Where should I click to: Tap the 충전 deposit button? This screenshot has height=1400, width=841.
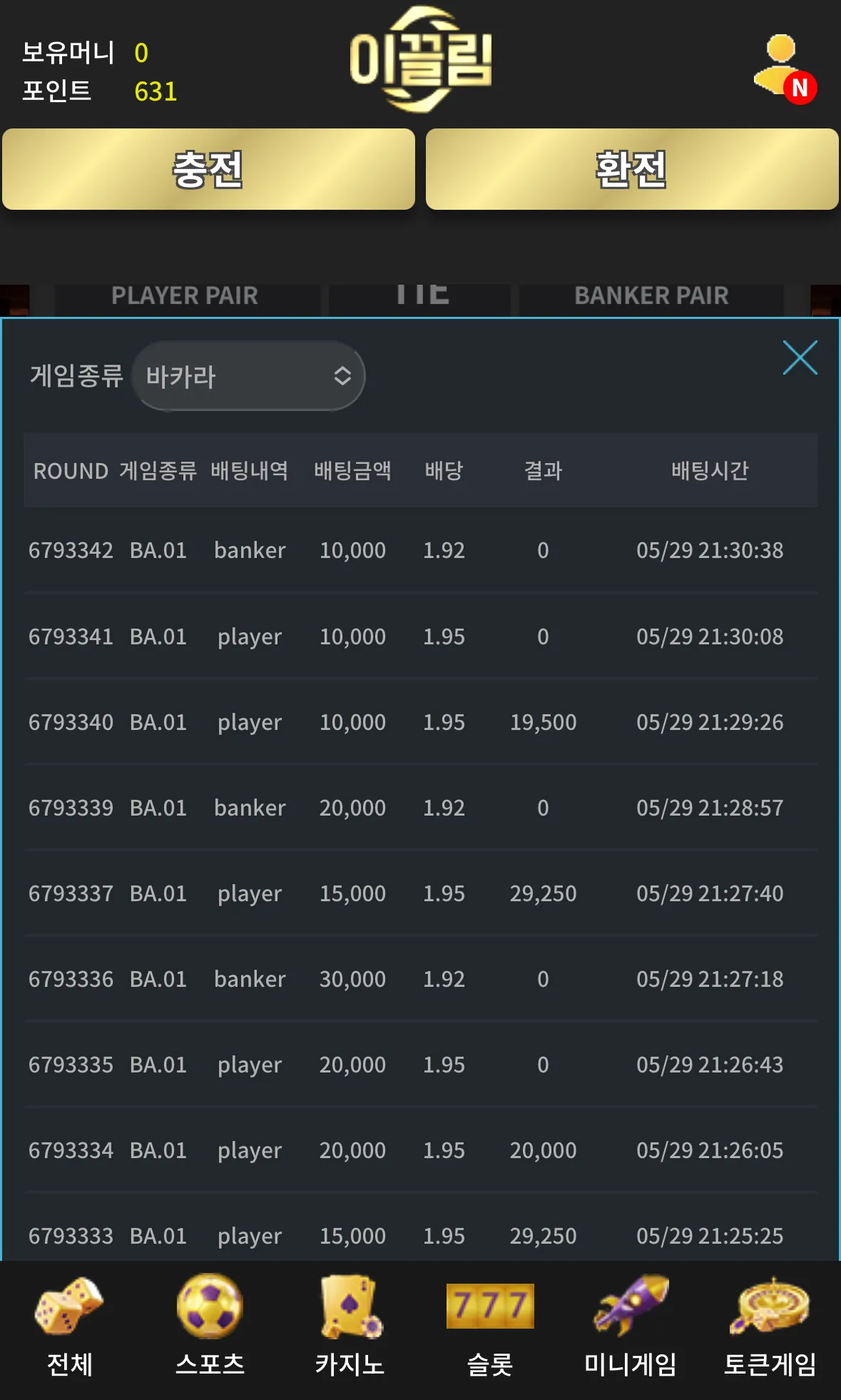(x=208, y=169)
